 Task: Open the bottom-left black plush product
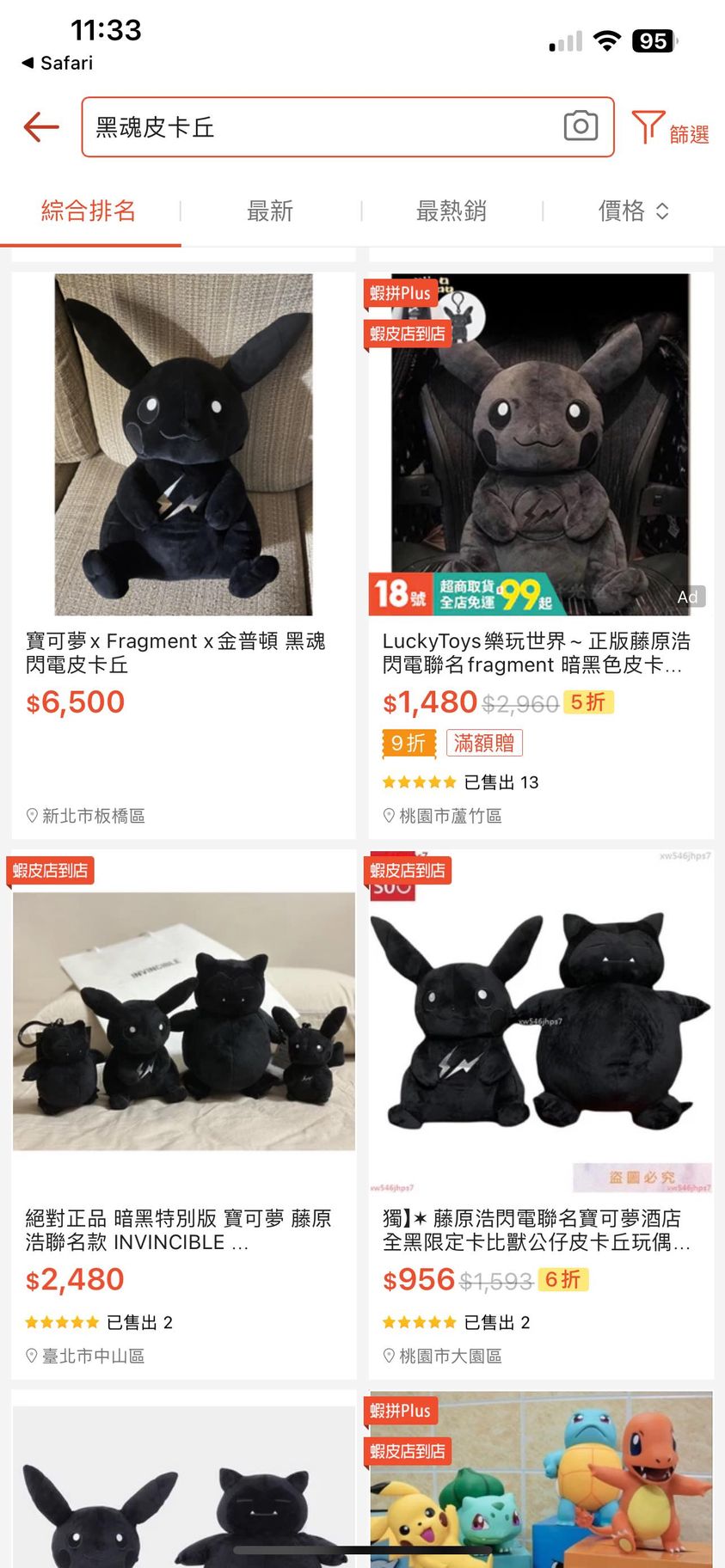183,1487
